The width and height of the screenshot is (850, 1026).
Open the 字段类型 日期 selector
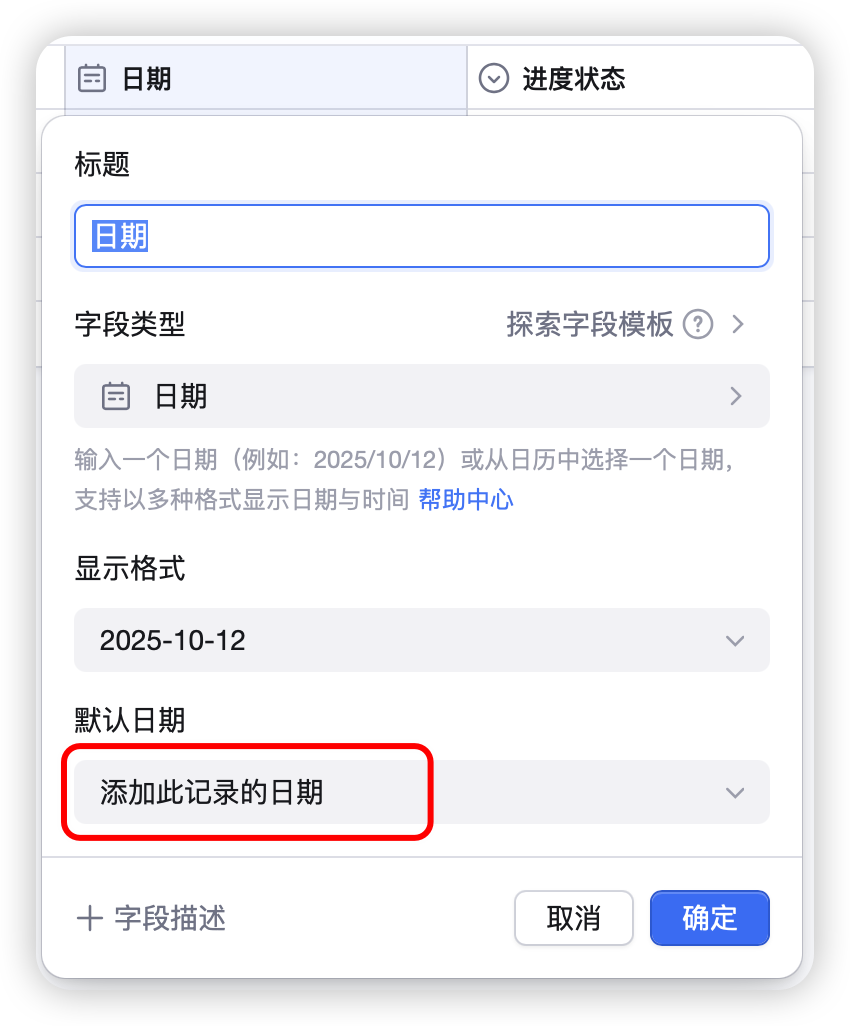click(421, 396)
